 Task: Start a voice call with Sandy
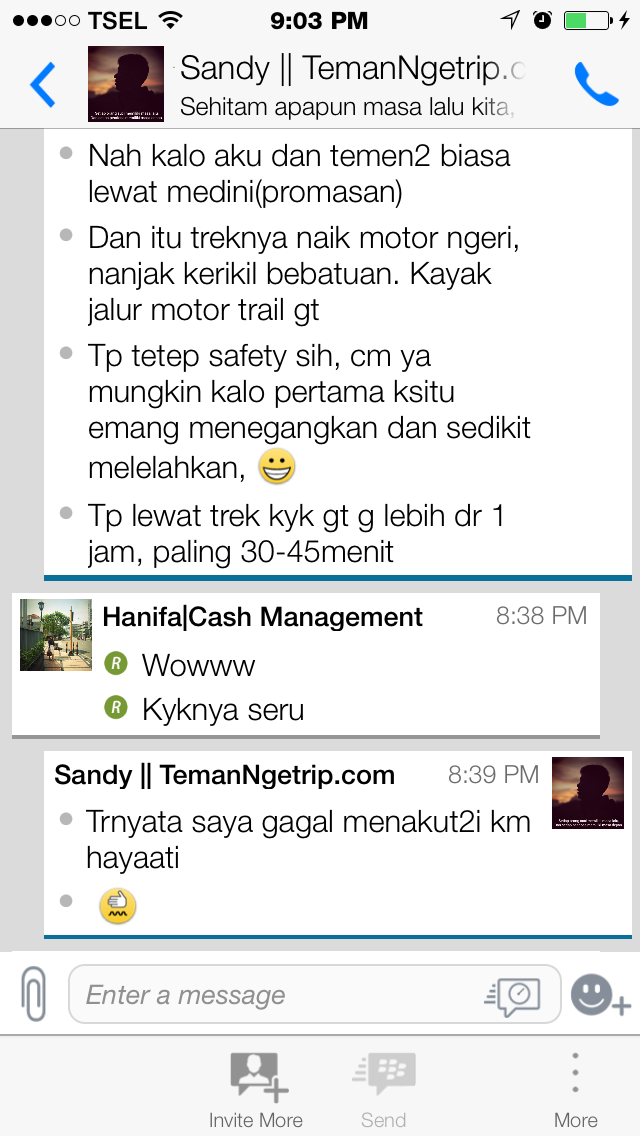pos(596,85)
